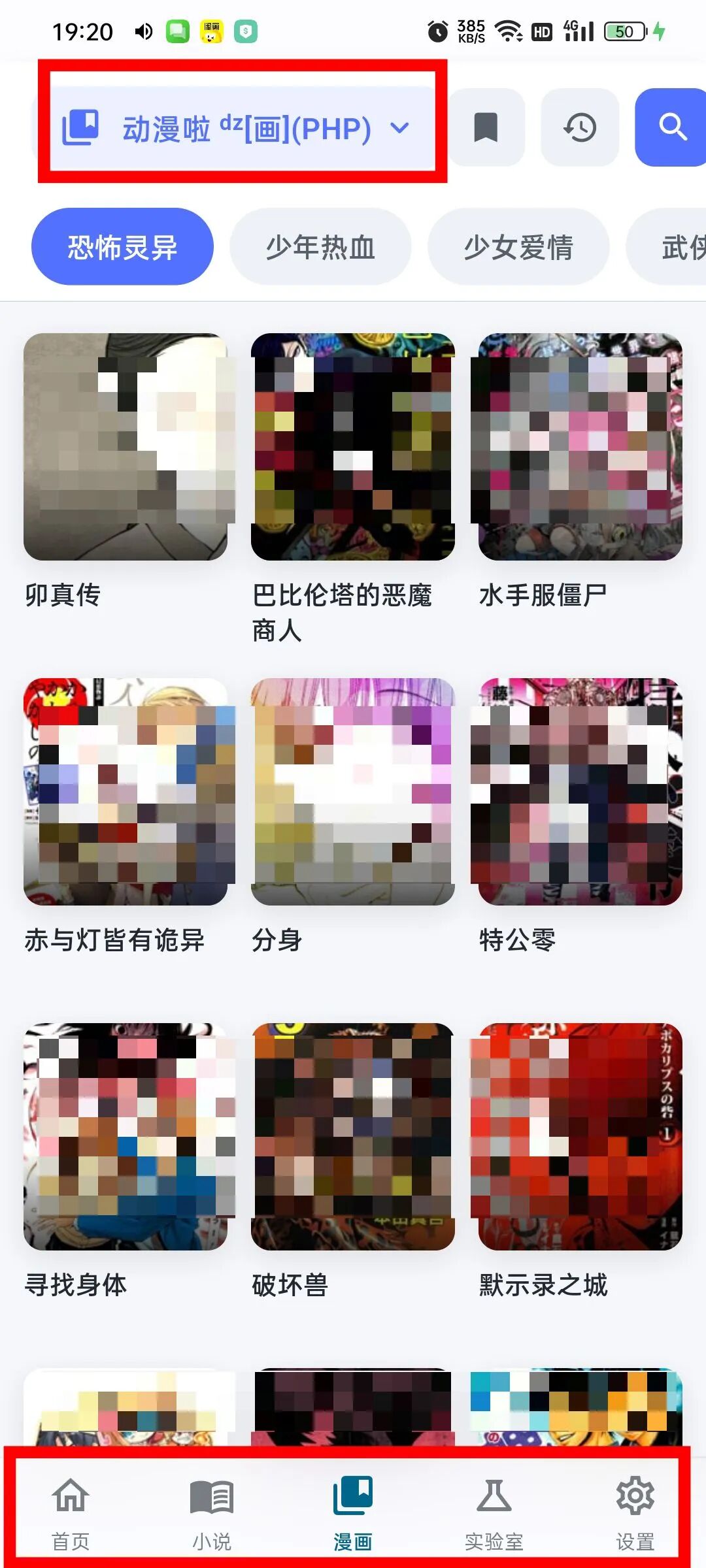The height and width of the screenshot is (1568, 706).
Task: Open search with the magnifier icon
Action: tap(671, 128)
